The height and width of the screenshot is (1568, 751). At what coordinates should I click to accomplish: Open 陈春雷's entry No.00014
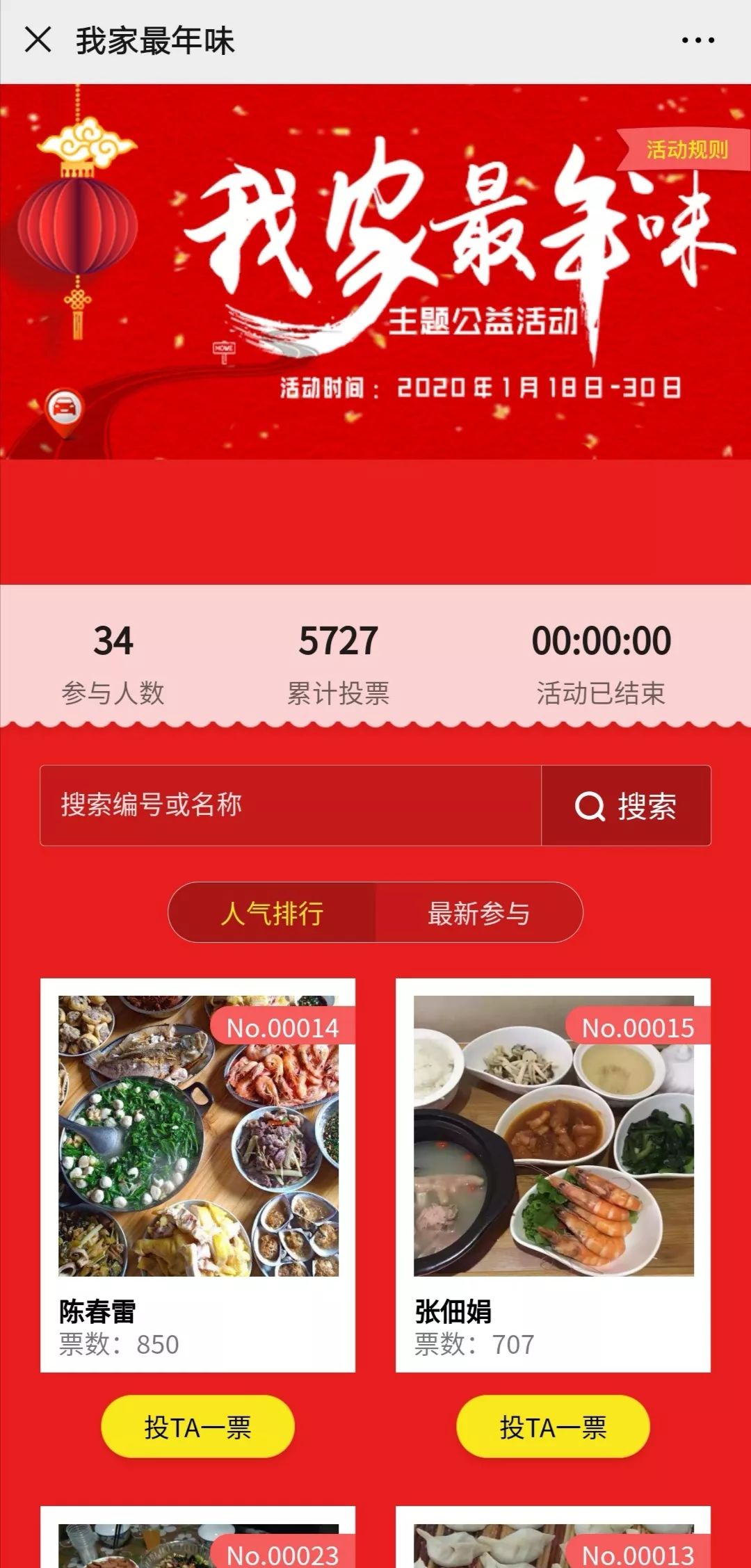[198, 1136]
